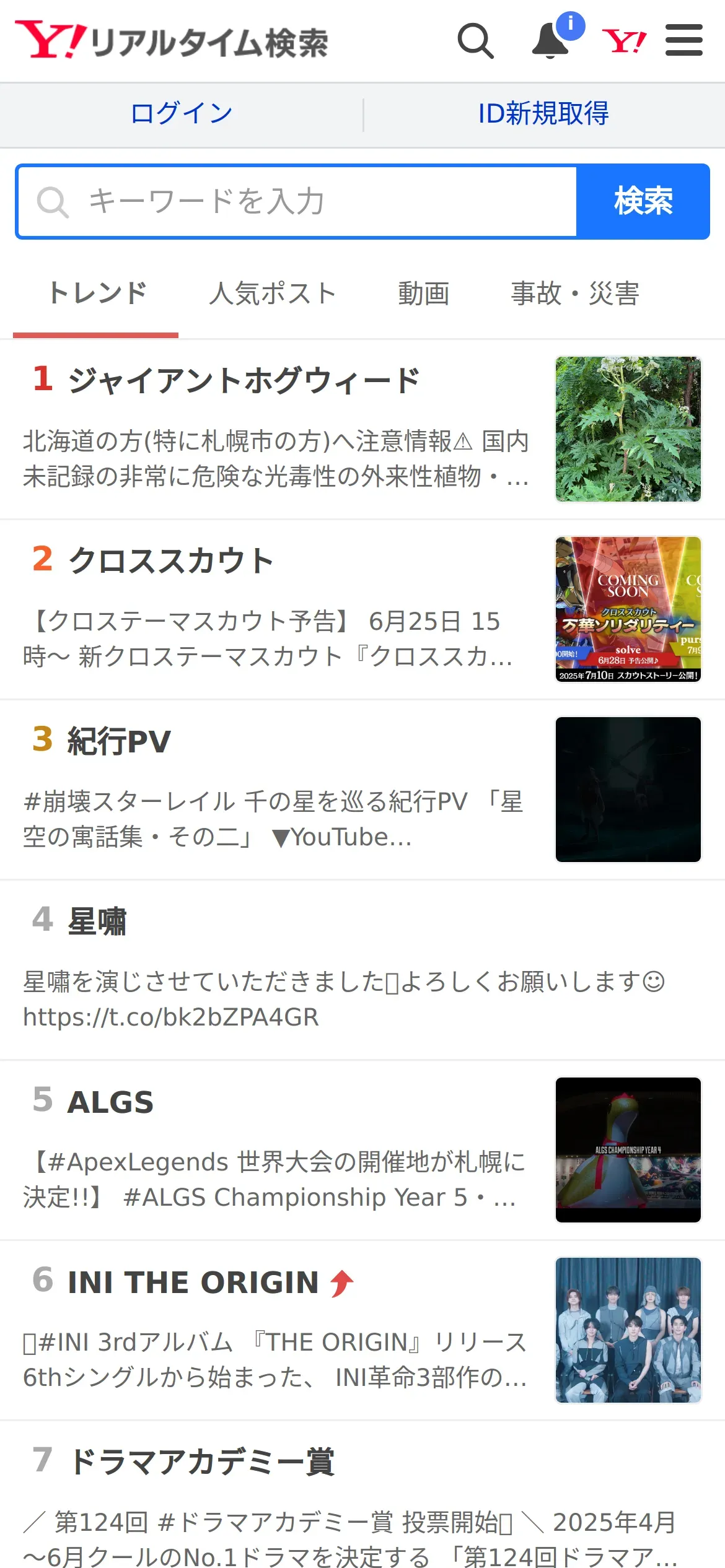The width and height of the screenshot is (725, 1568).
Task: Open trend 星嘯
Action: (97, 921)
